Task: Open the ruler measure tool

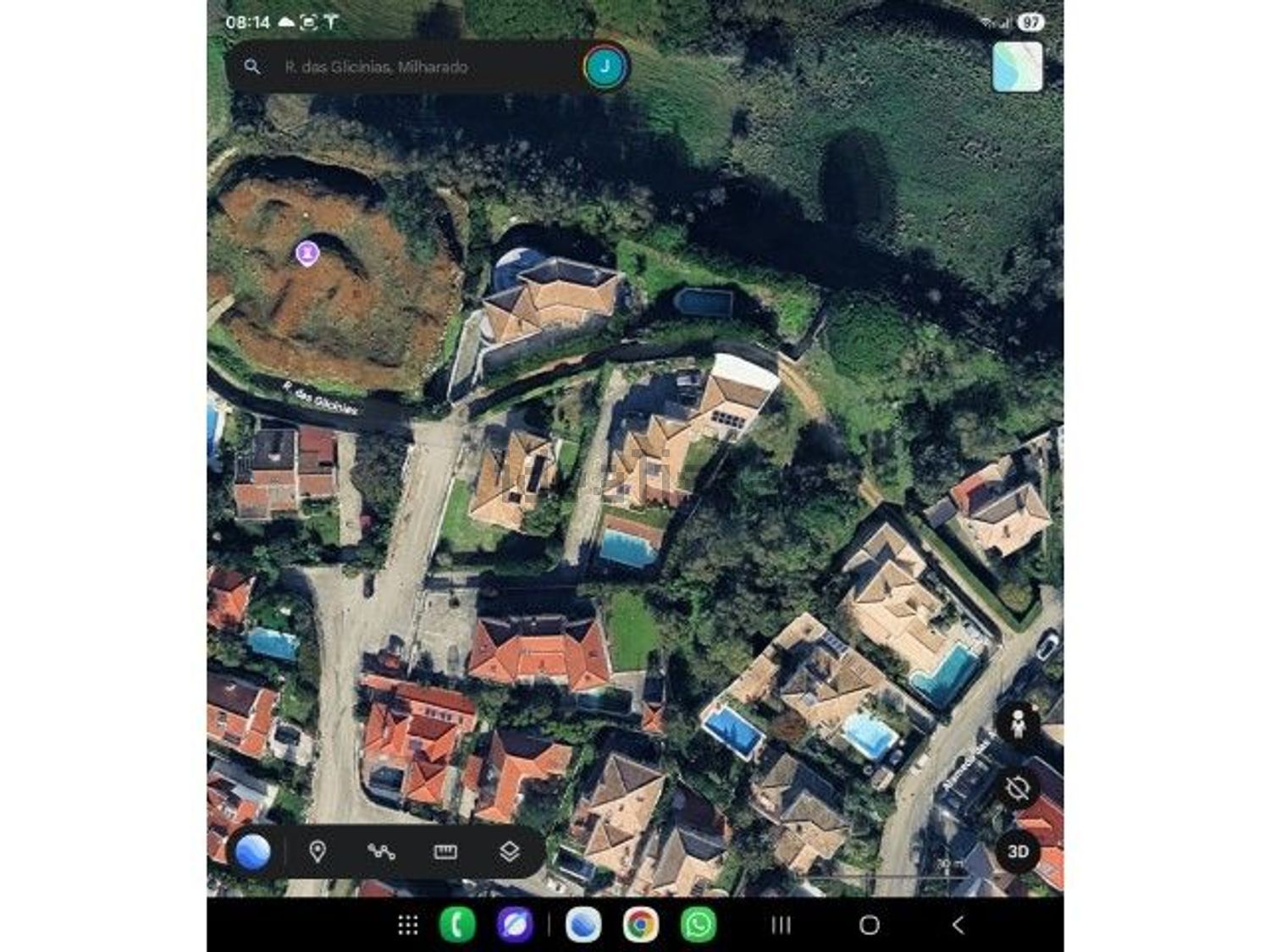Action: [445, 851]
